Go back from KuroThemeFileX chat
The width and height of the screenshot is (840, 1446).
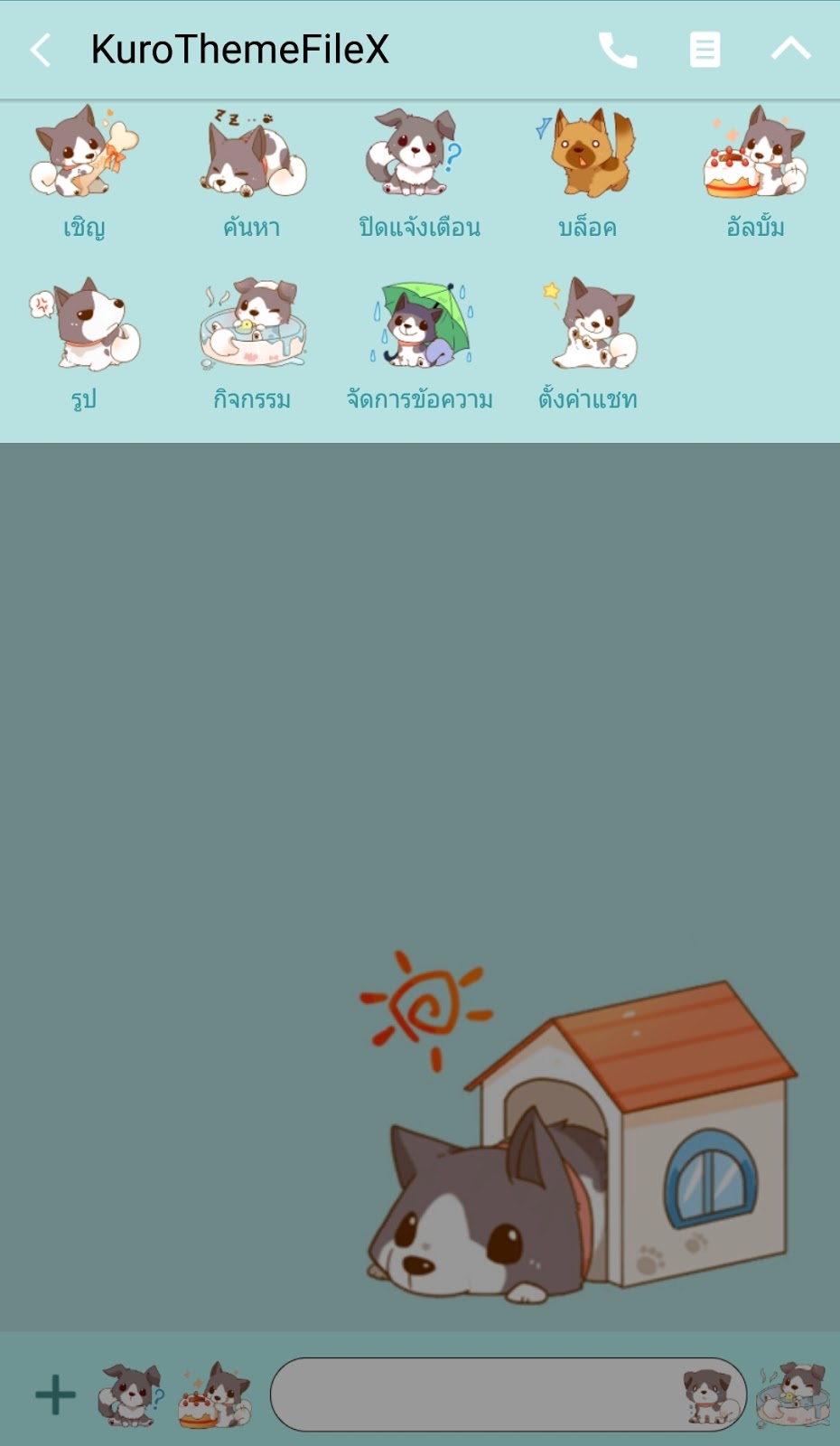(x=41, y=50)
